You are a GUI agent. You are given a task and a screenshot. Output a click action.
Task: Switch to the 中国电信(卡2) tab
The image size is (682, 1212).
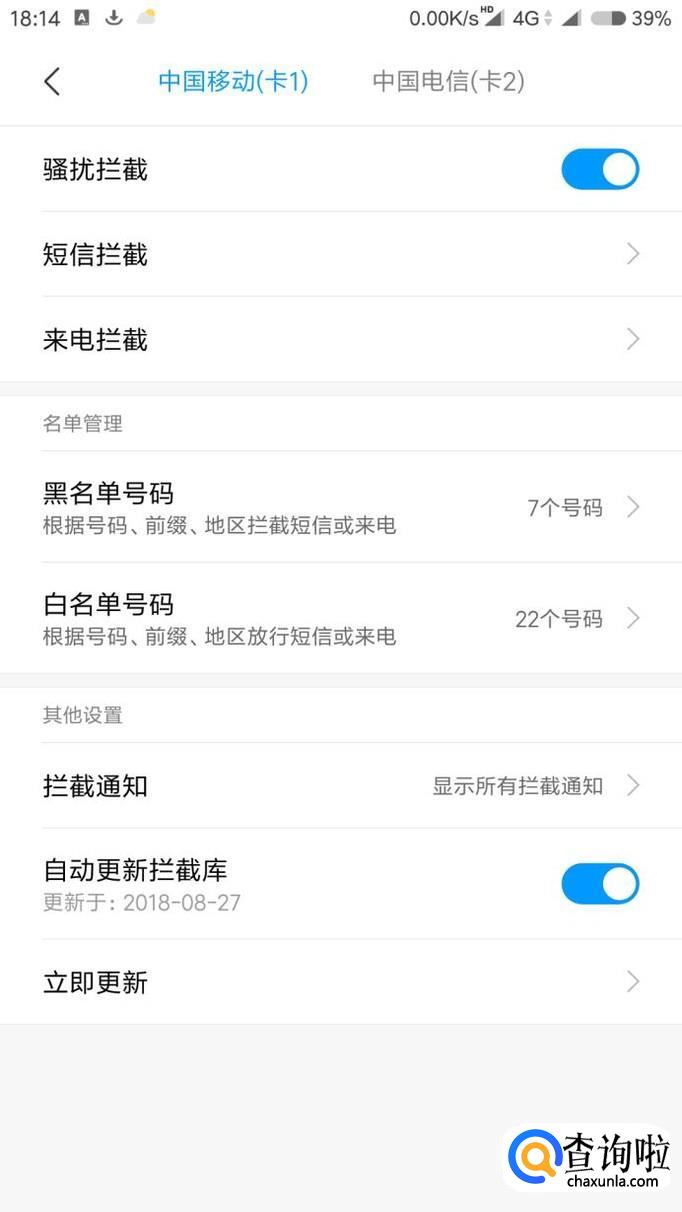coord(448,81)
